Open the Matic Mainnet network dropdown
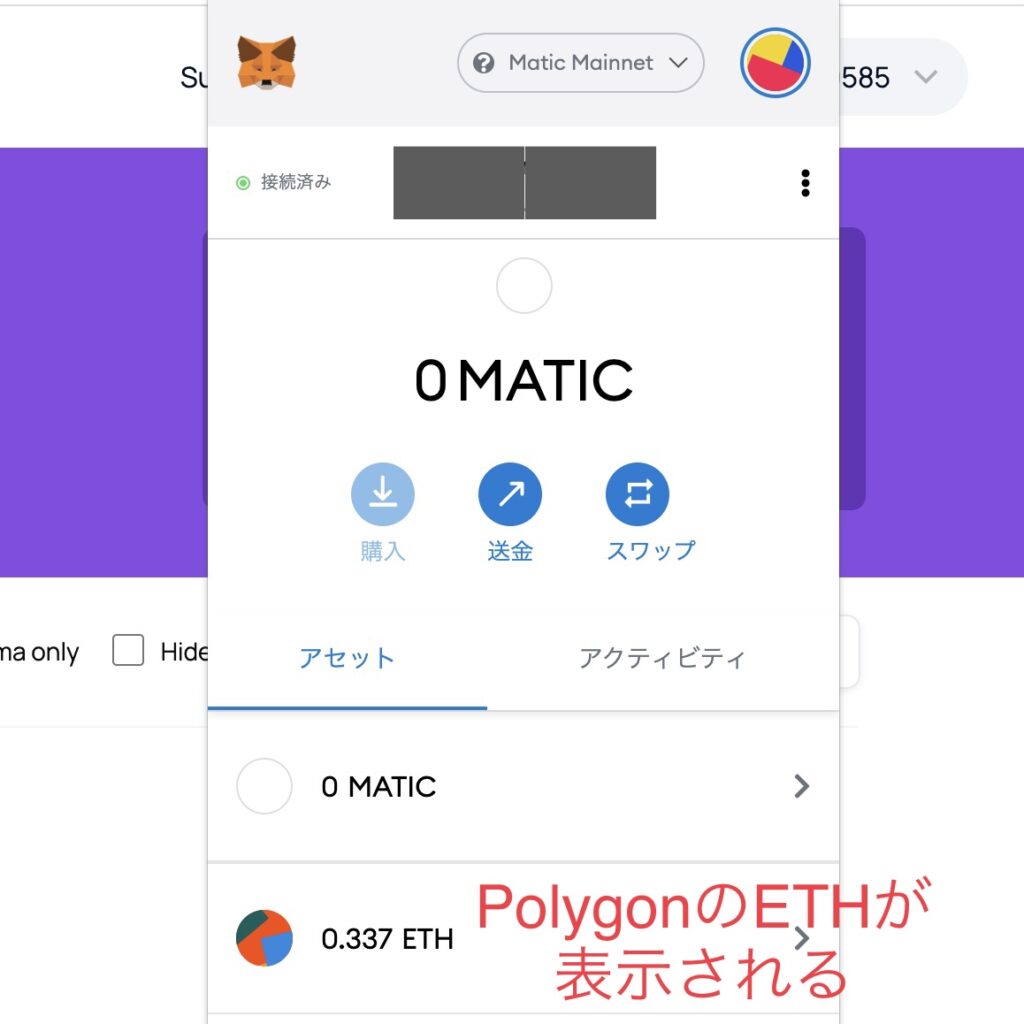Screen dimensions: 1024x1024 point(580,63)
